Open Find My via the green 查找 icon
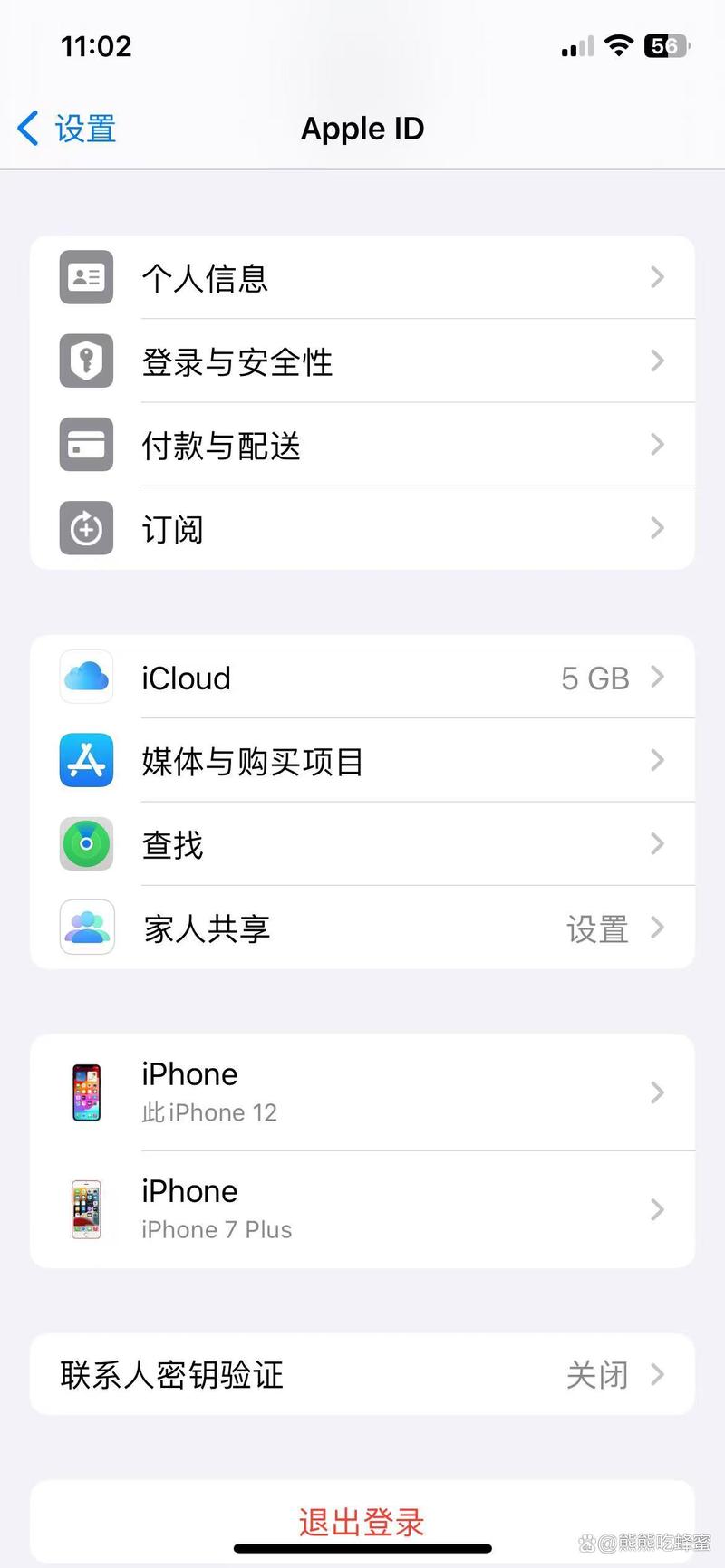 pyautogui.click(x=85, y=844)
